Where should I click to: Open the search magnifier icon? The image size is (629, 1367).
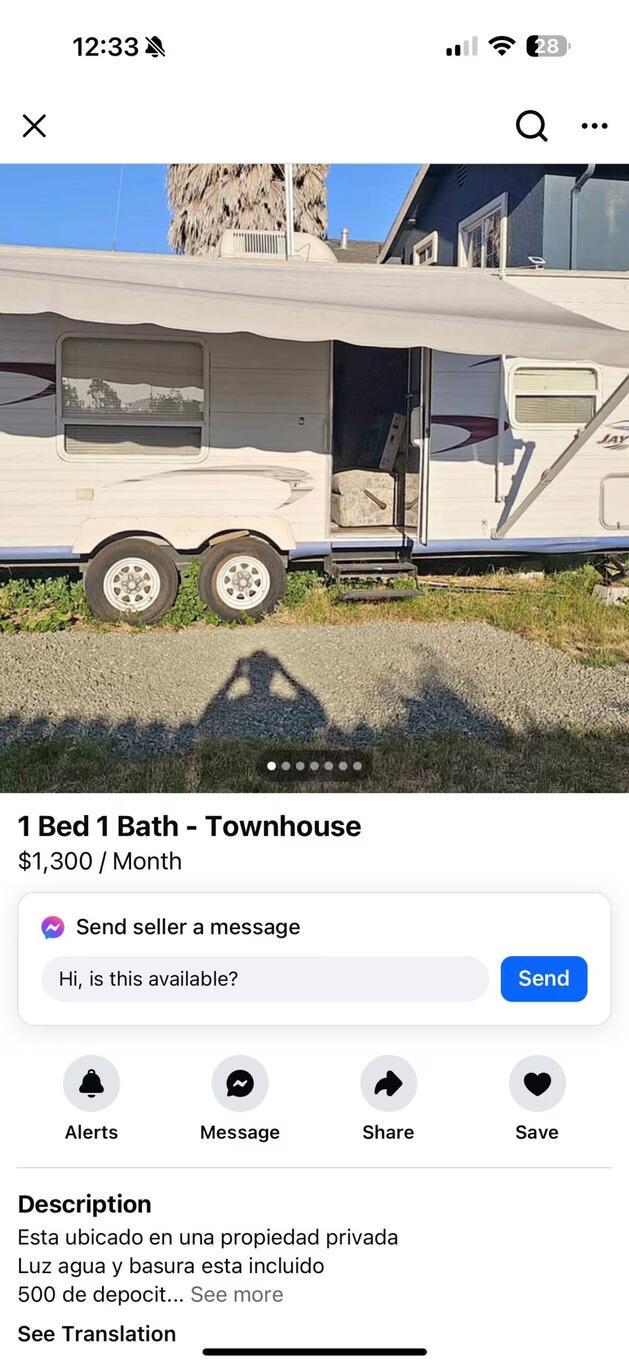pos(531,126)
